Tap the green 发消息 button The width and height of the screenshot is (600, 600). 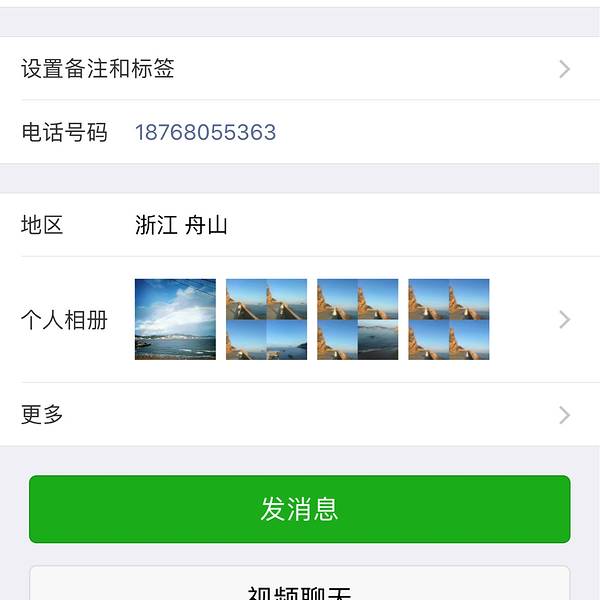pos(299,509)
